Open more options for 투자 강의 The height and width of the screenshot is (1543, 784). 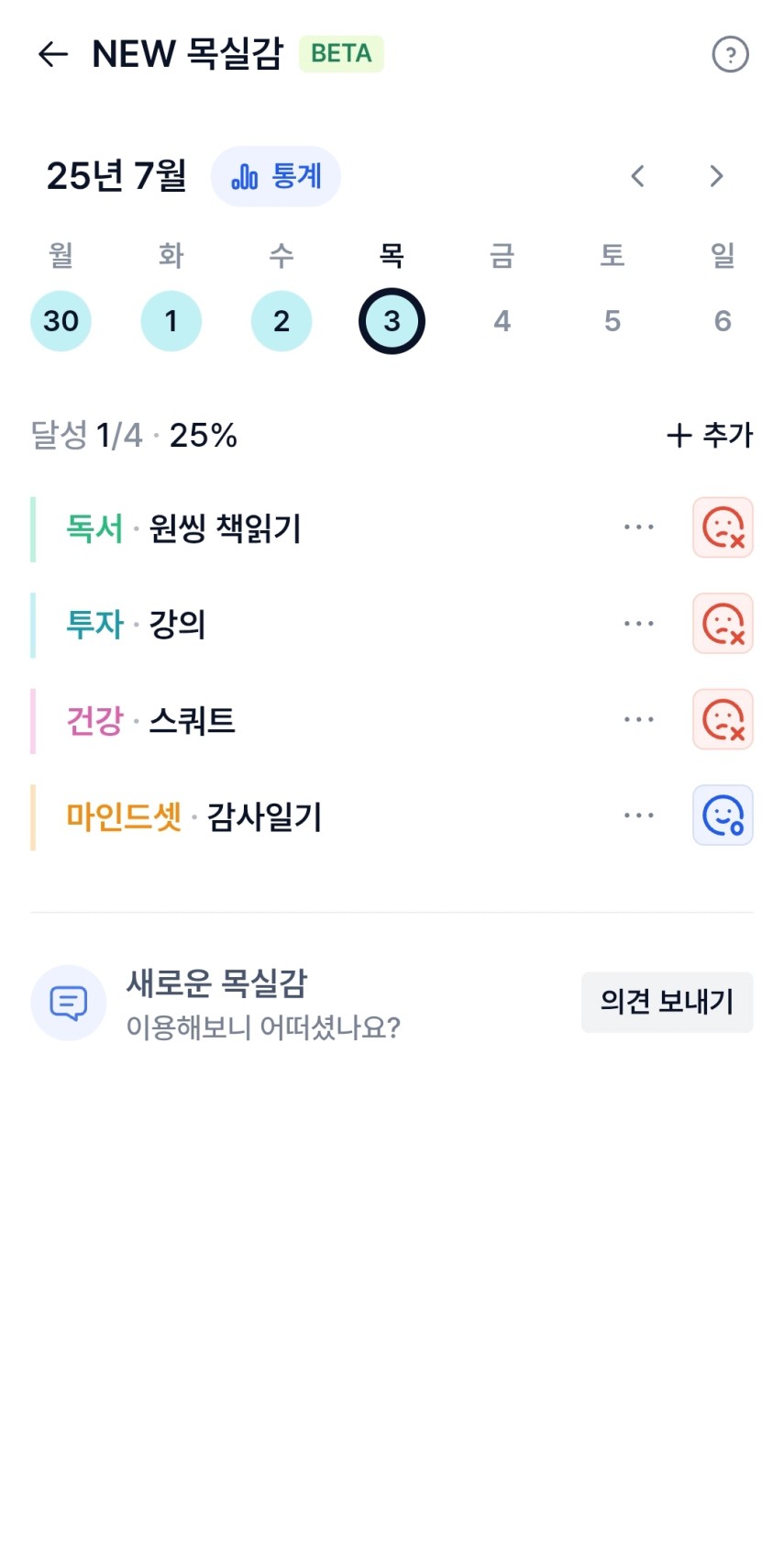point(638,624)
